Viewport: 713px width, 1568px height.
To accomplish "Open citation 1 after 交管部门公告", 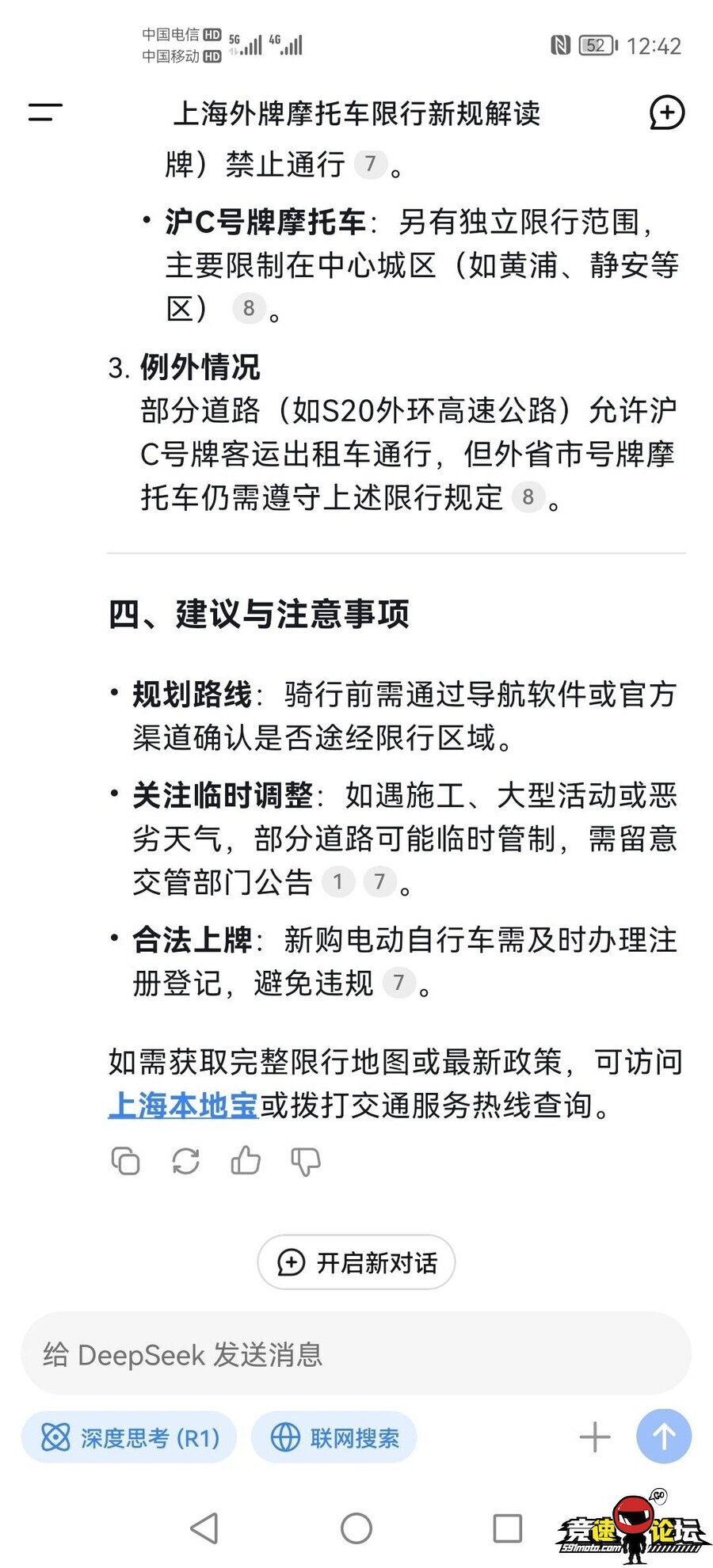I will coord(338,881).
